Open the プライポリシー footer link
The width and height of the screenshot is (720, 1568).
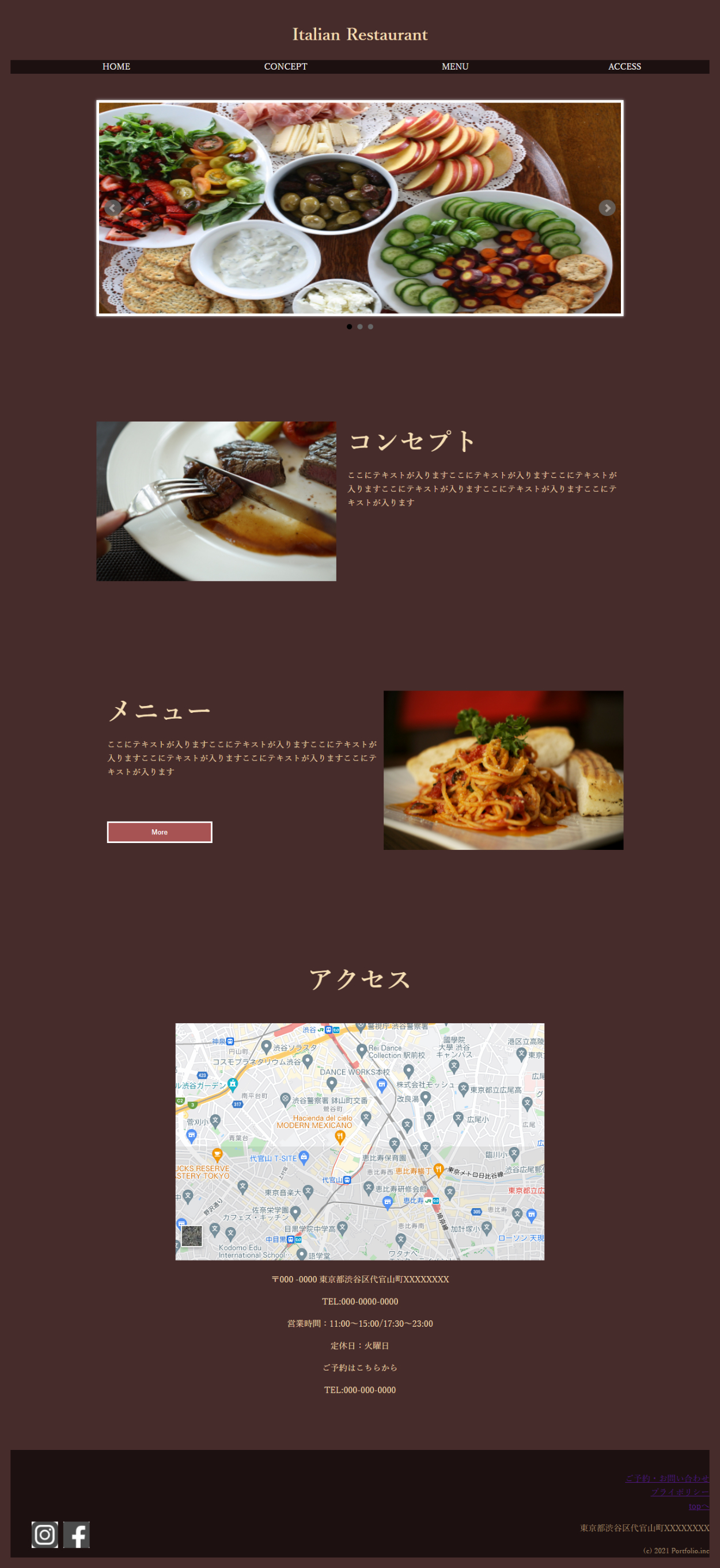(x=680, y=1493)
